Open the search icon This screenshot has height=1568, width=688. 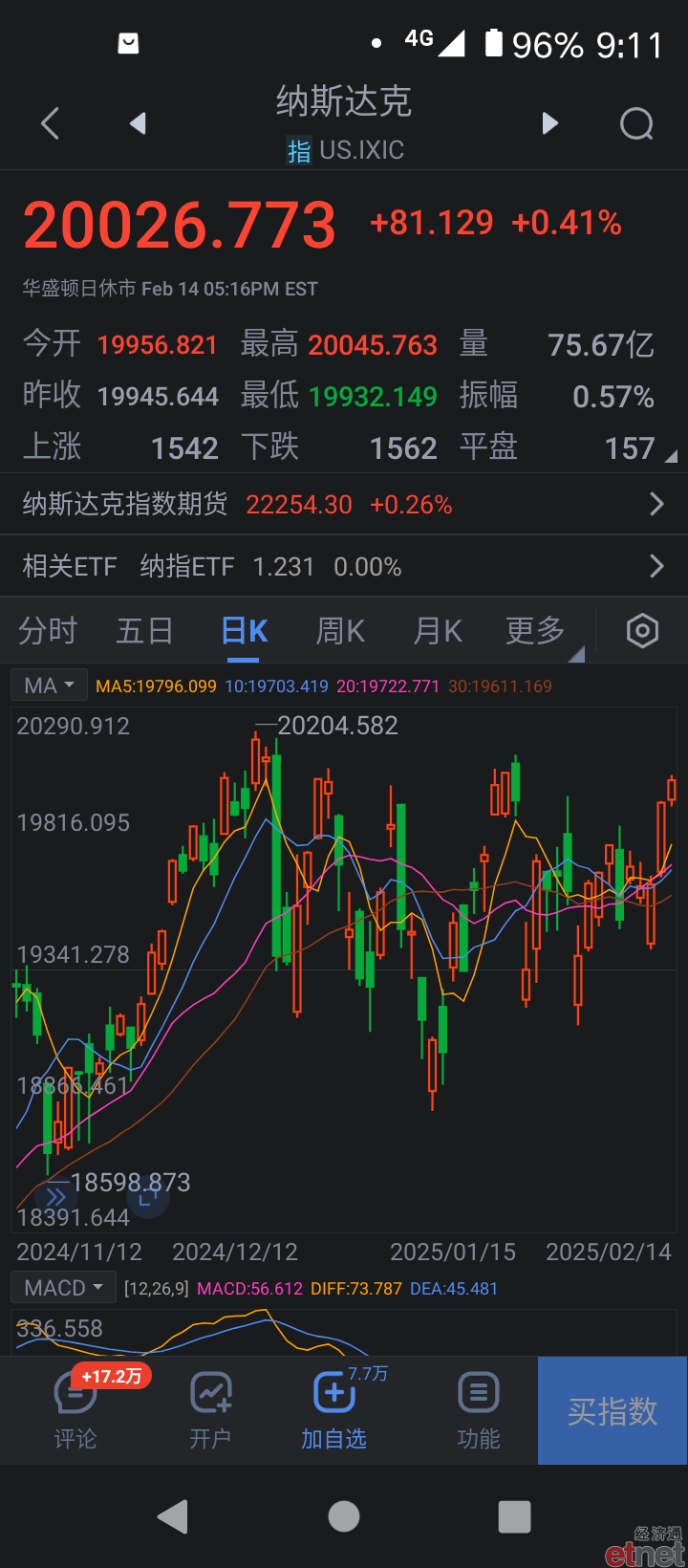636,123
